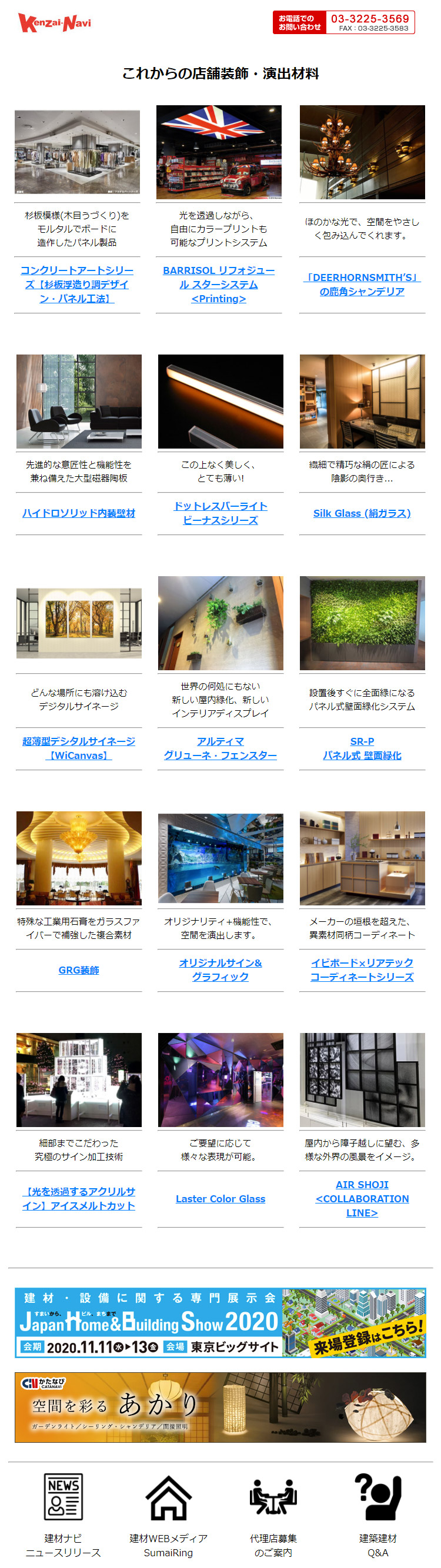This screenshot has height=1568, width=441.
Task: Visit the Laster Color Glass link
Action: click(x=220, y=1199)
